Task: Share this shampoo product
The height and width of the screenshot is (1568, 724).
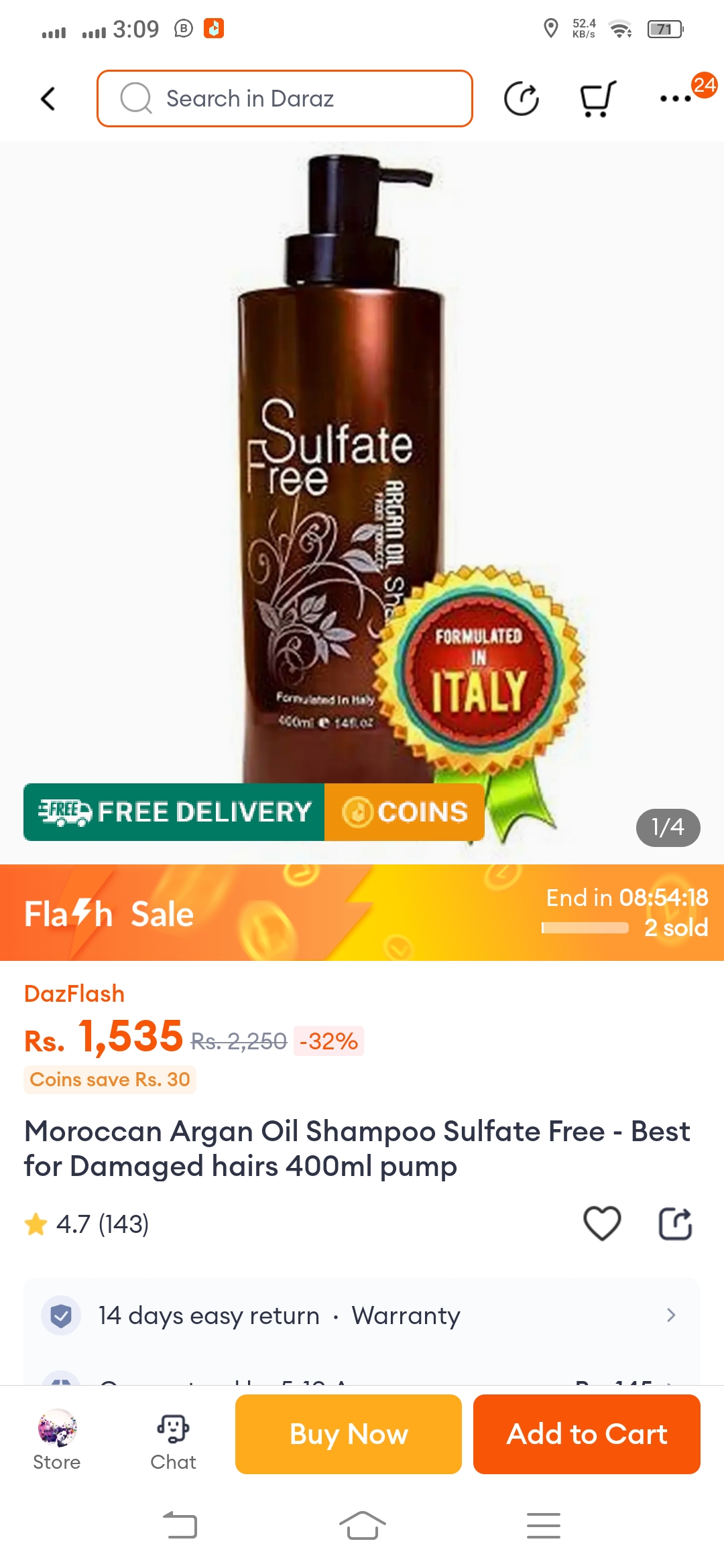Action: (x=675, y=1224)
